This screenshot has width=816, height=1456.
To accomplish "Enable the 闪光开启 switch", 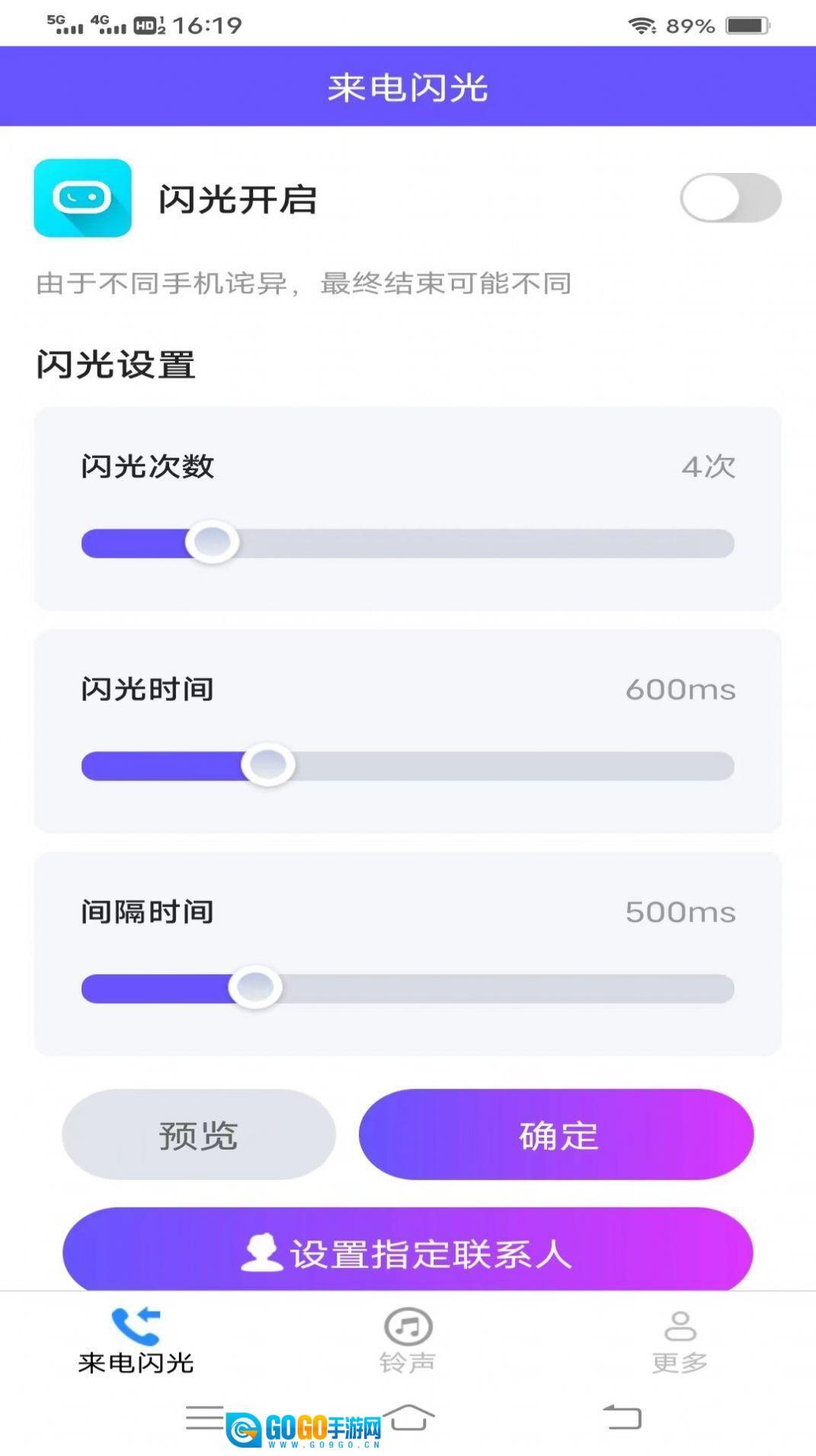I will pos(730,198).
